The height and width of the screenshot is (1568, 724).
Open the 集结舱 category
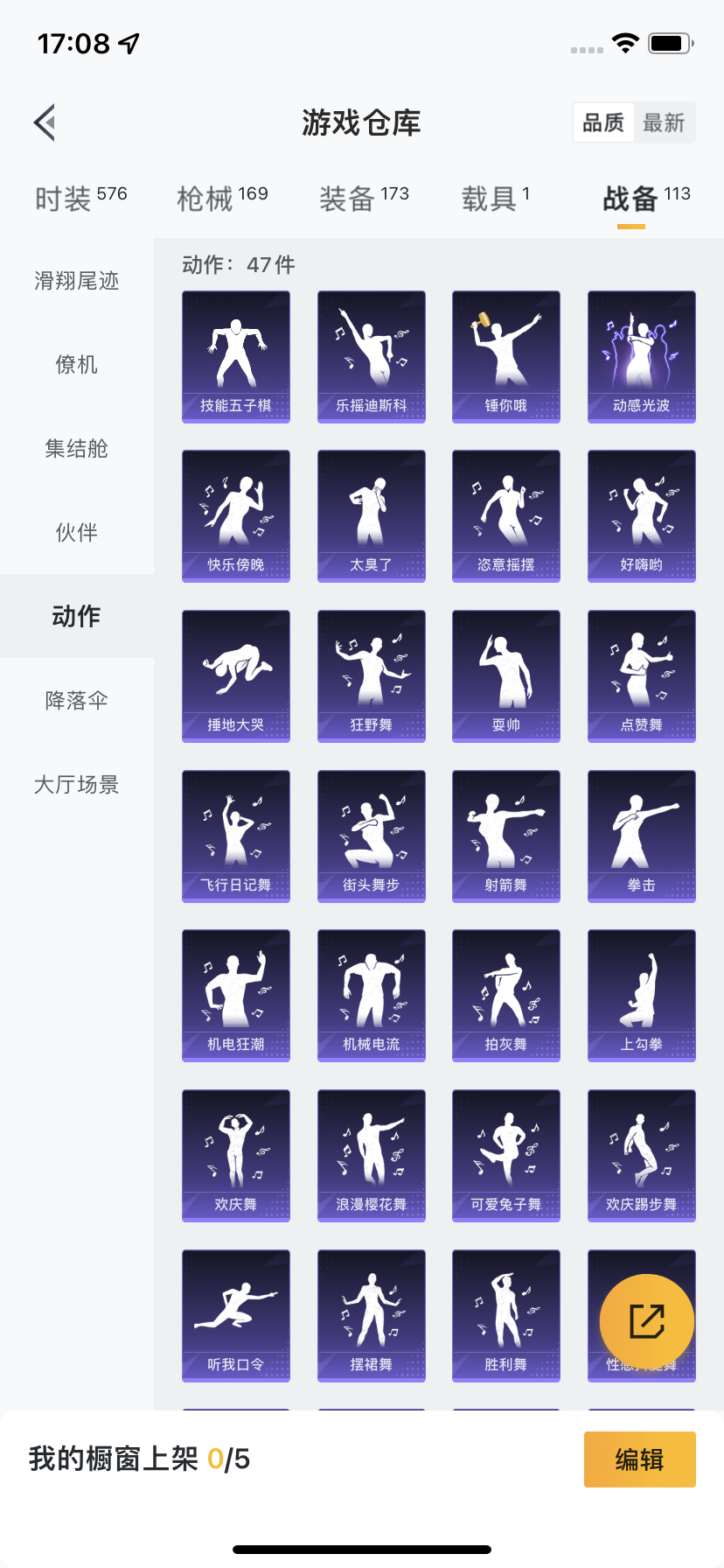(x=77, y=449)
